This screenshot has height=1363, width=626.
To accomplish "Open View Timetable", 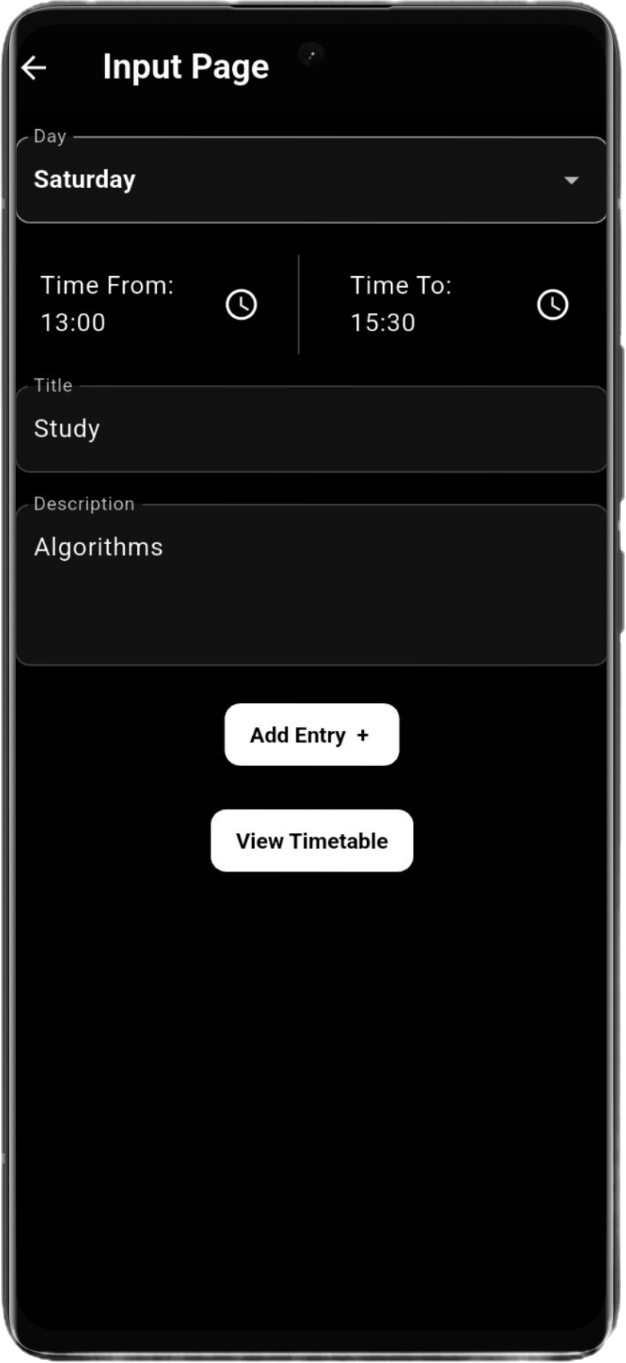I will pyautogui.click(x=311, y=841).
